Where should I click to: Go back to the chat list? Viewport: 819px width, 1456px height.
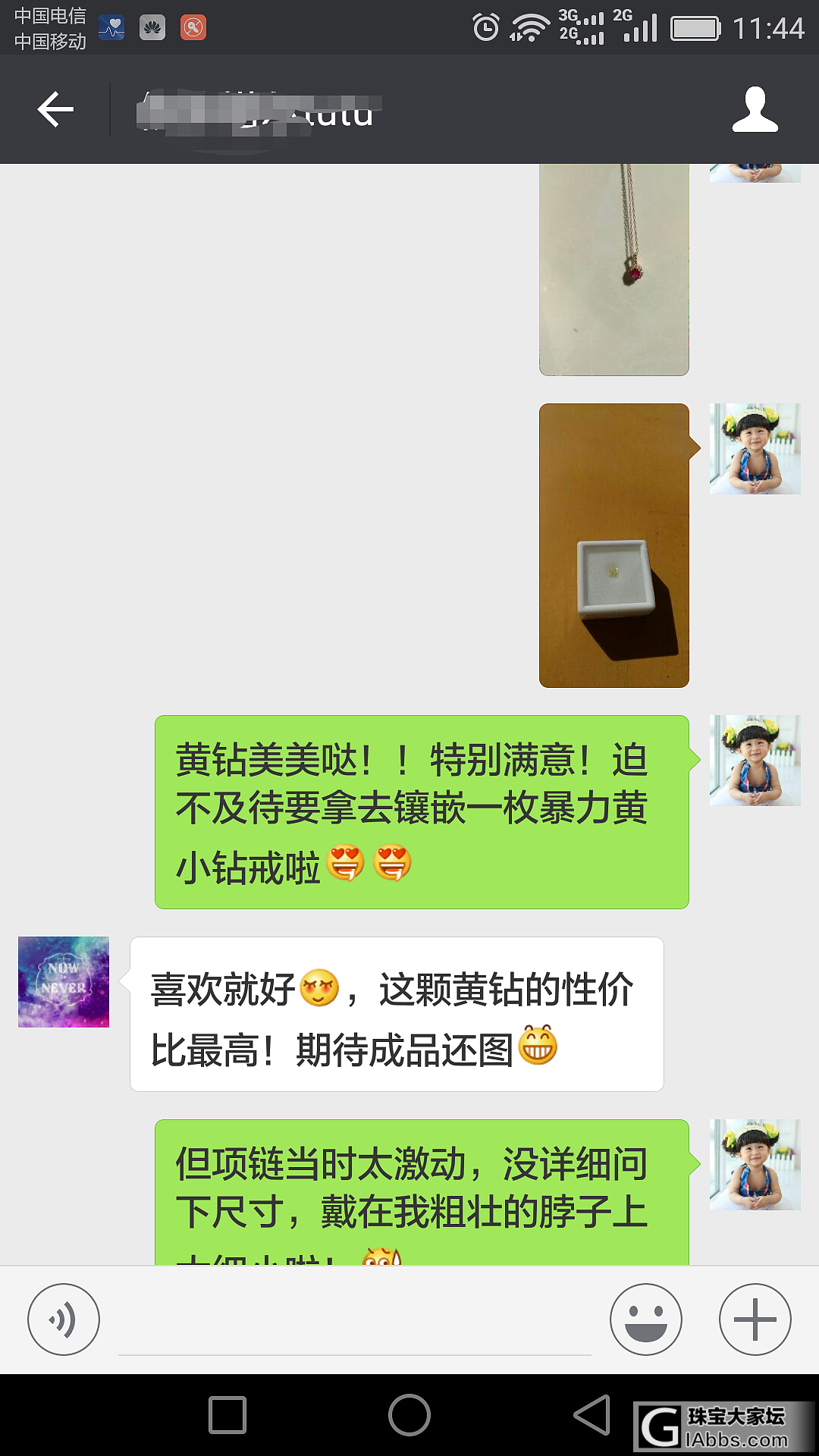coord(55,110)
